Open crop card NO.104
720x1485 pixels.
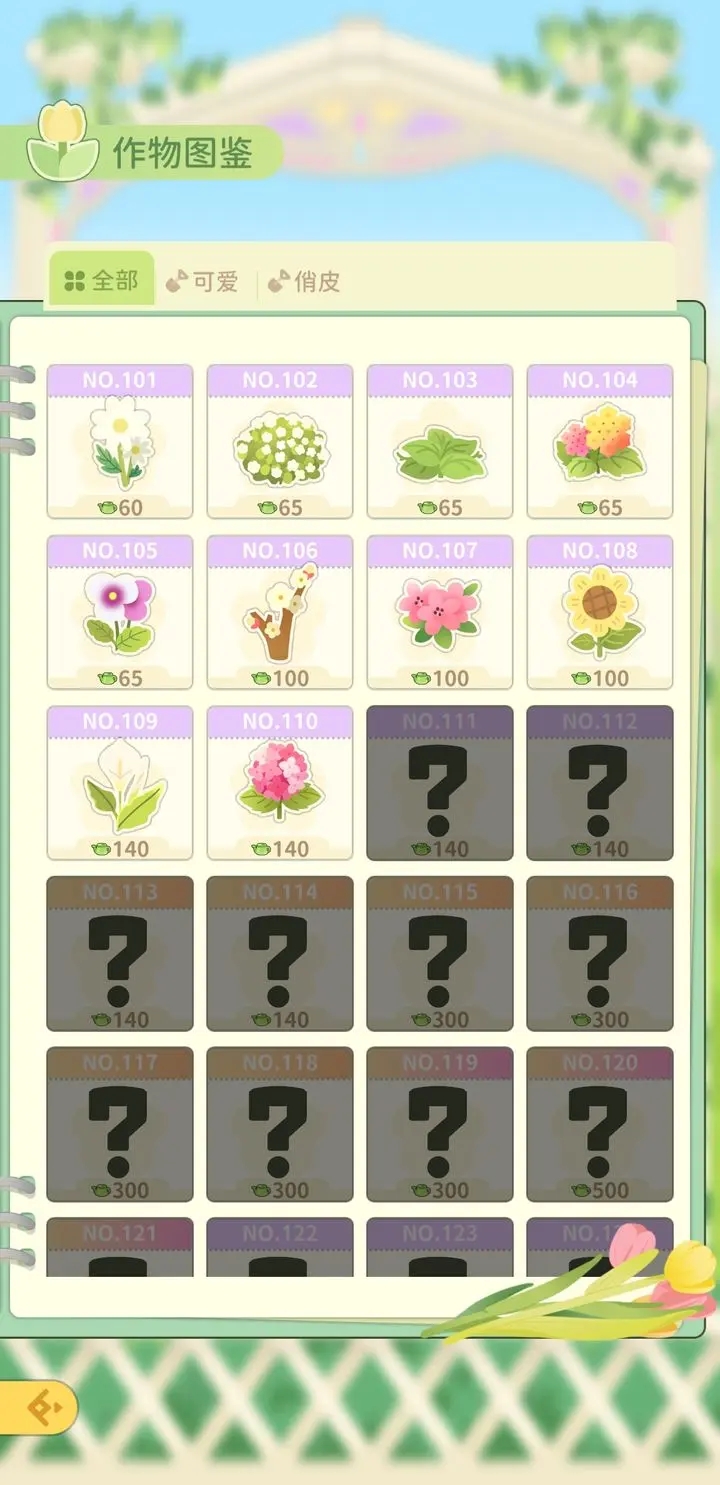point(600,442)
